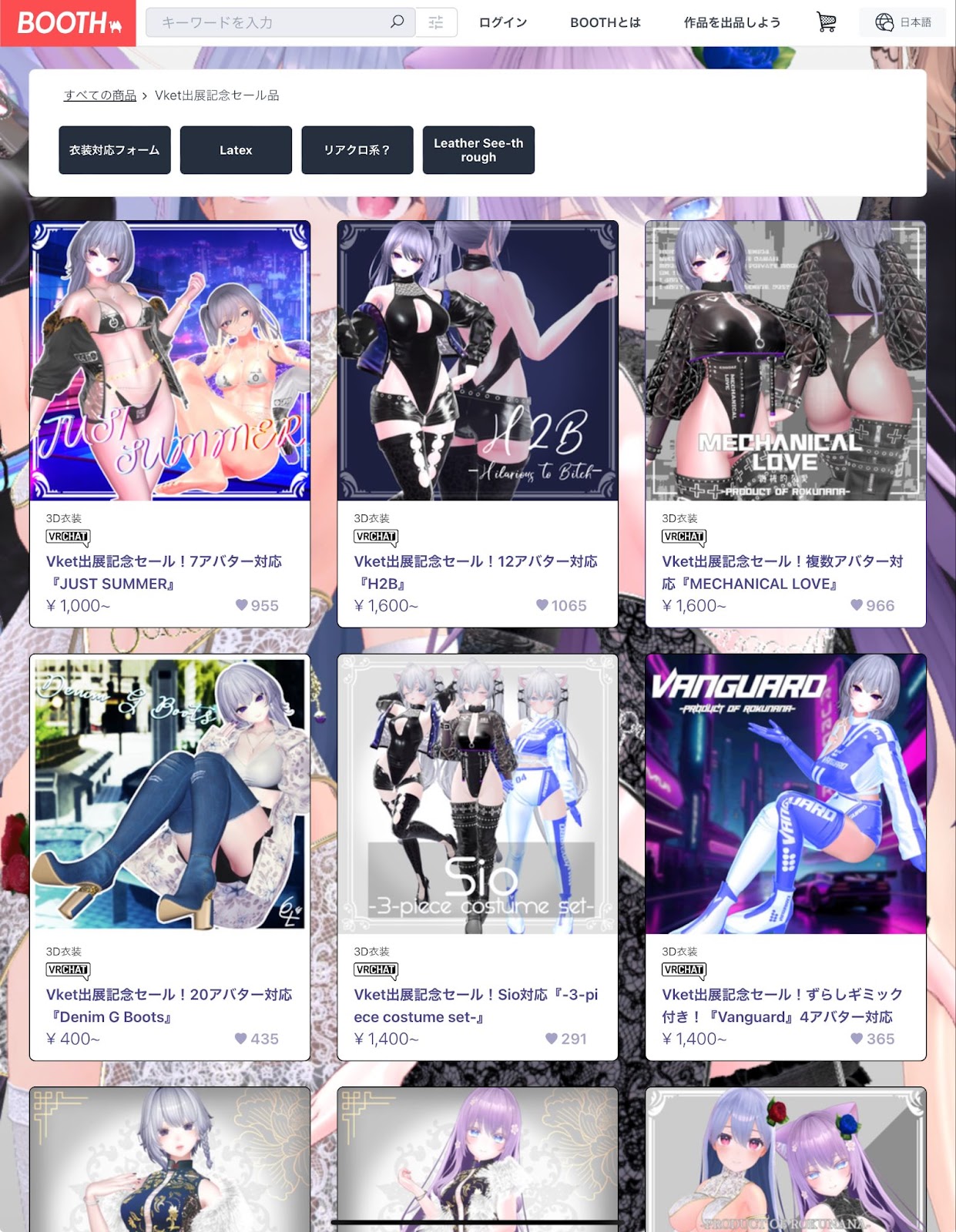Select the Leather See-through category button
The width and height of the screenshot is (956, 1232).
click(478, 150)
